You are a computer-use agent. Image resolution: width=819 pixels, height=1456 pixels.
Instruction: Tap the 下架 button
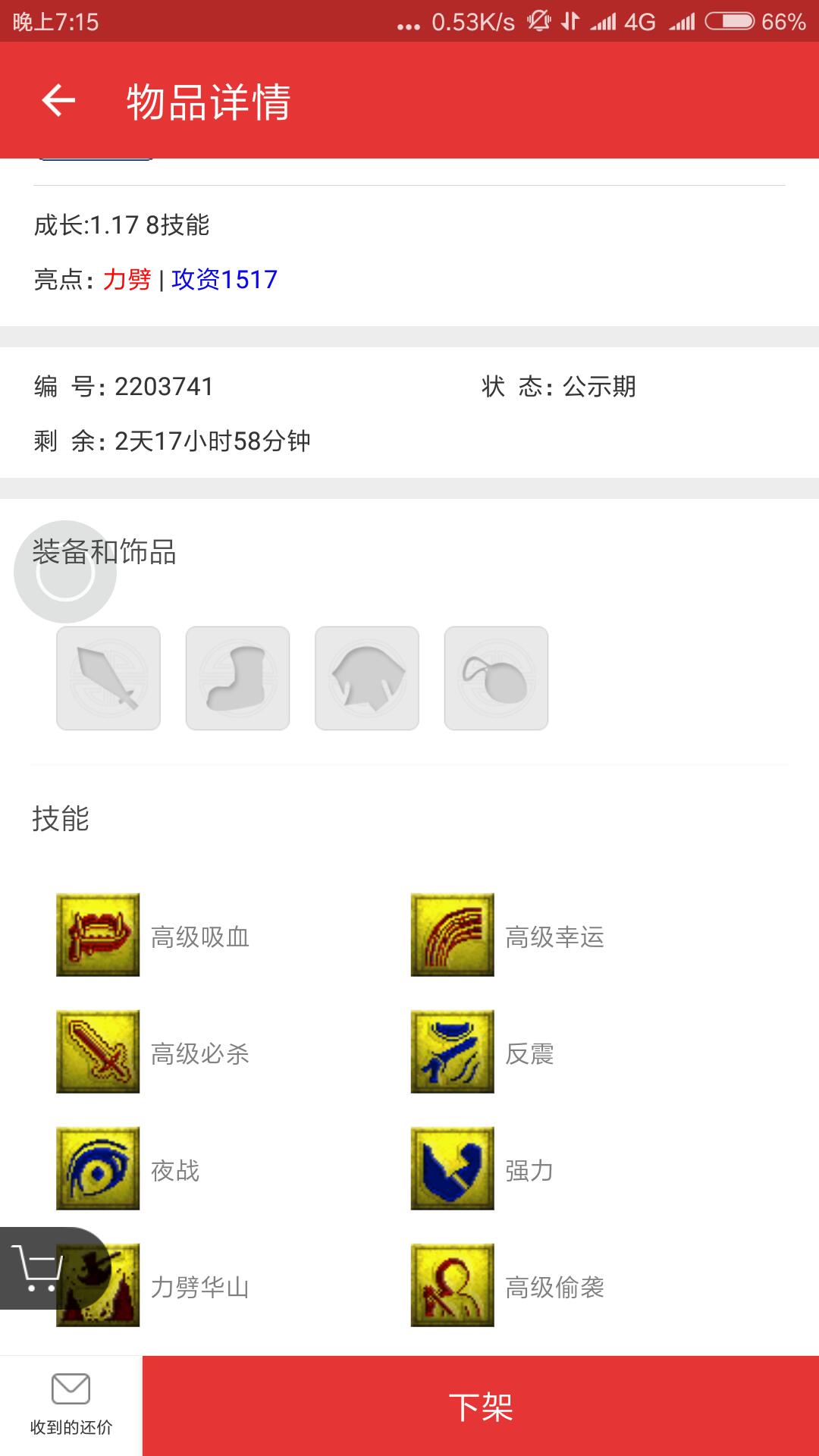coord(481,1407)
